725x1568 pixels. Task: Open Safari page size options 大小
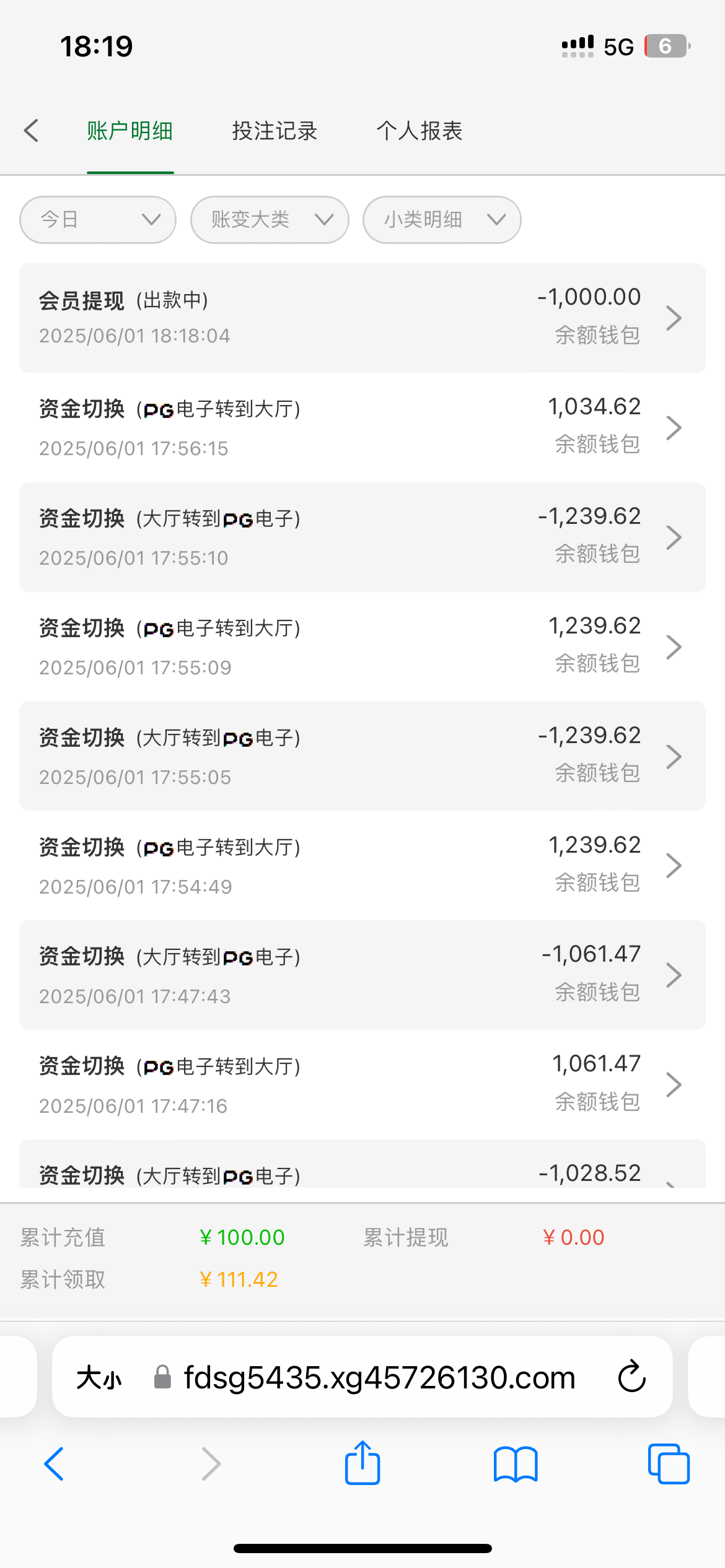point(99,1378)
